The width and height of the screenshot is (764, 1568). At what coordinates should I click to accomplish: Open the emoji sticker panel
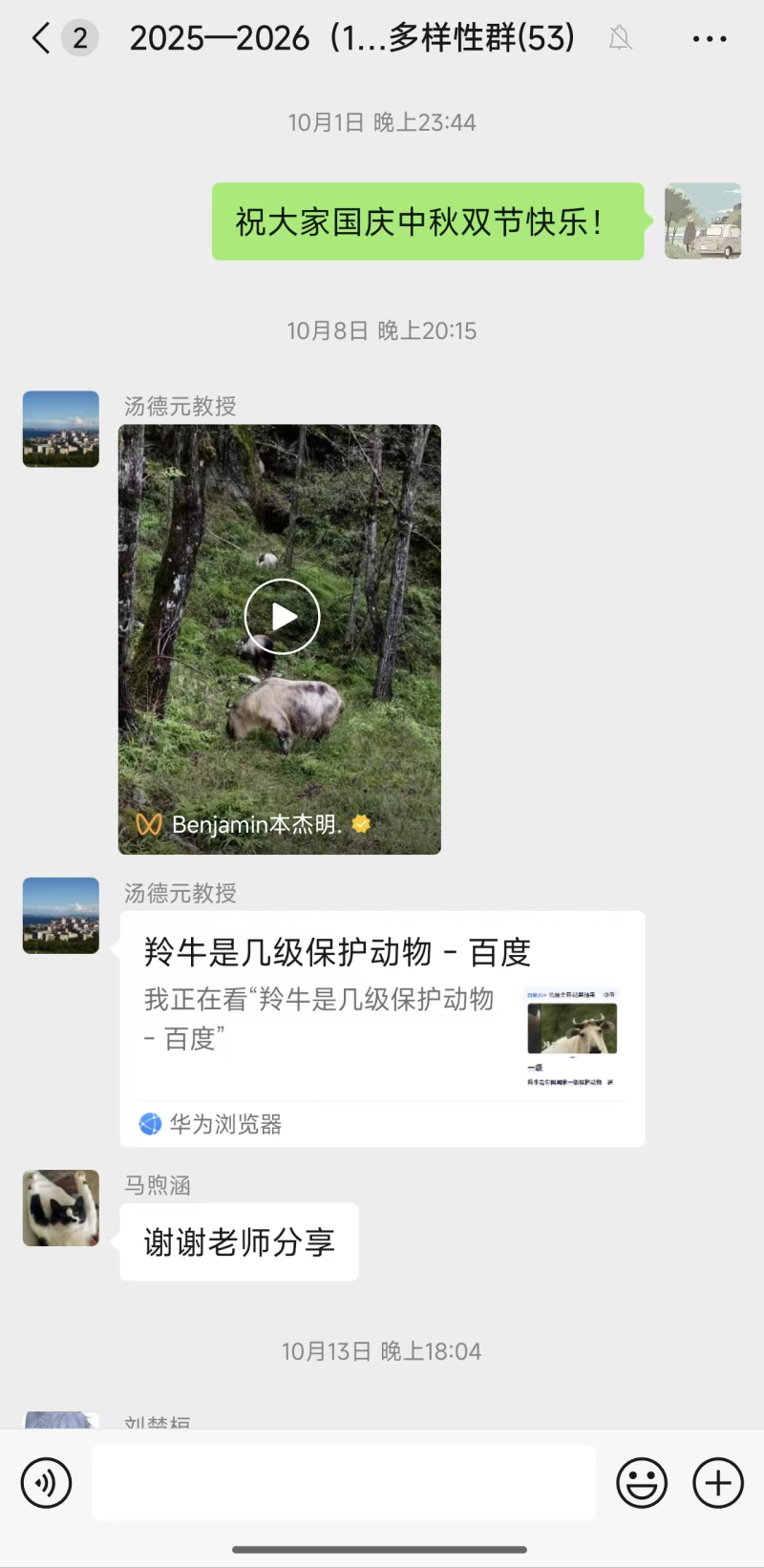(642, 1483)
